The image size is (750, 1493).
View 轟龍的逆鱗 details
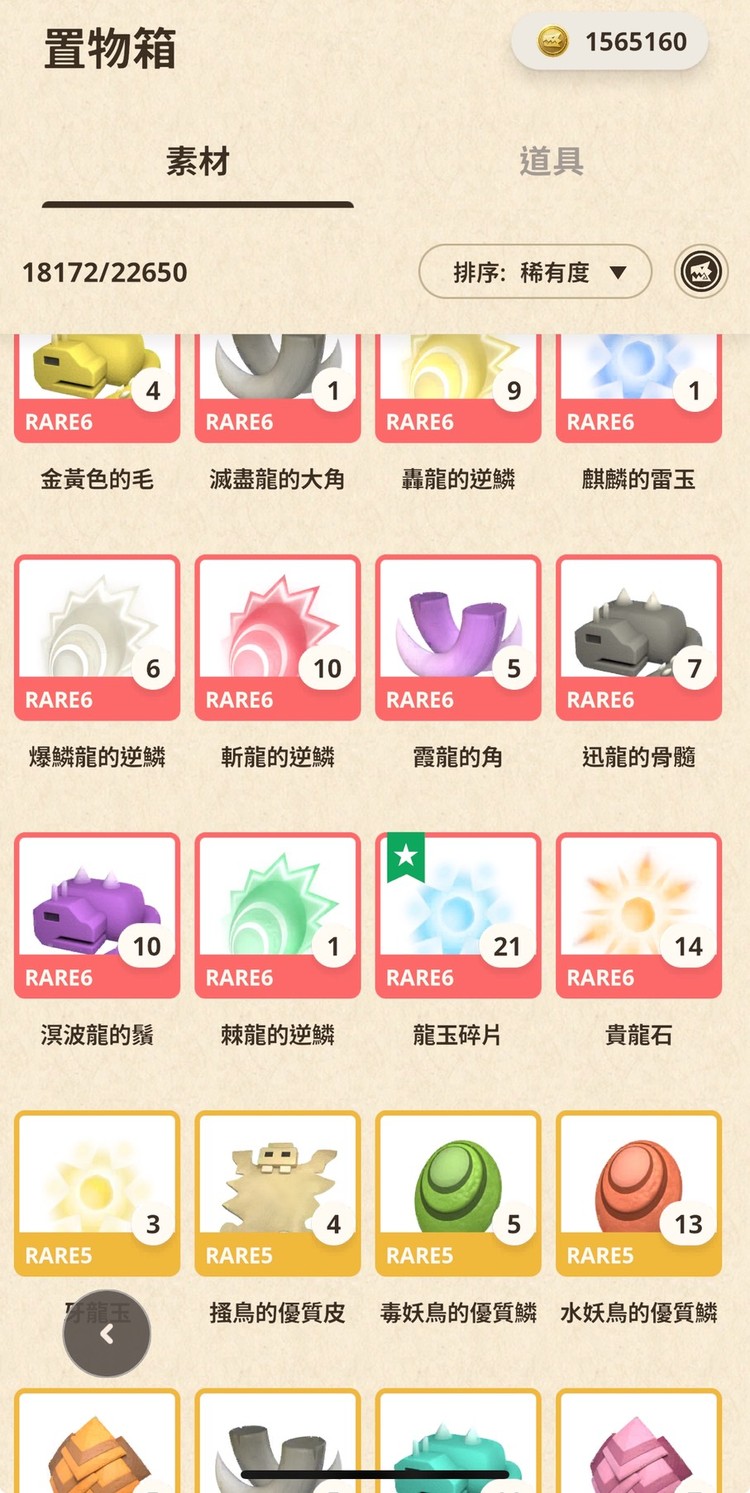458,390
